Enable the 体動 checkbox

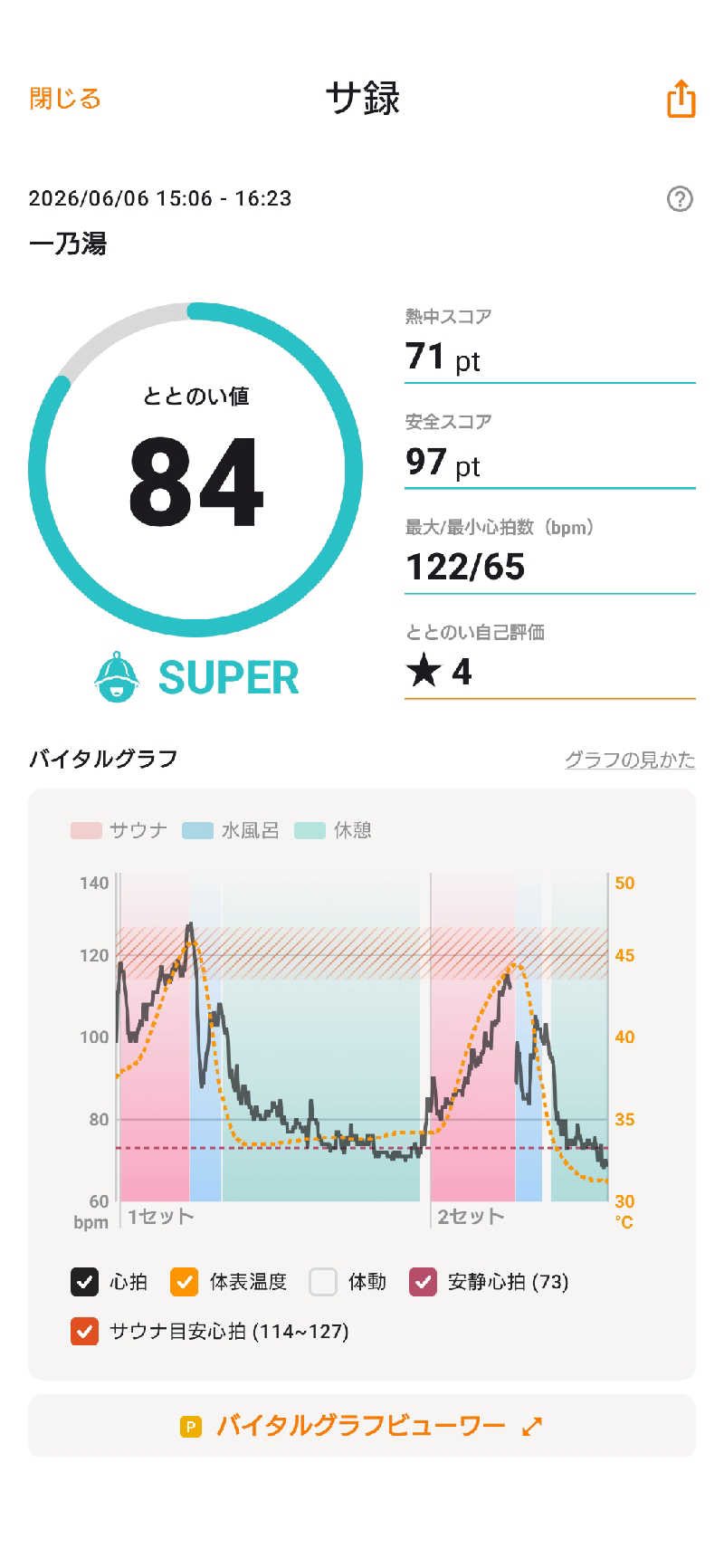pyautogui.click(x=323, y=1282)
